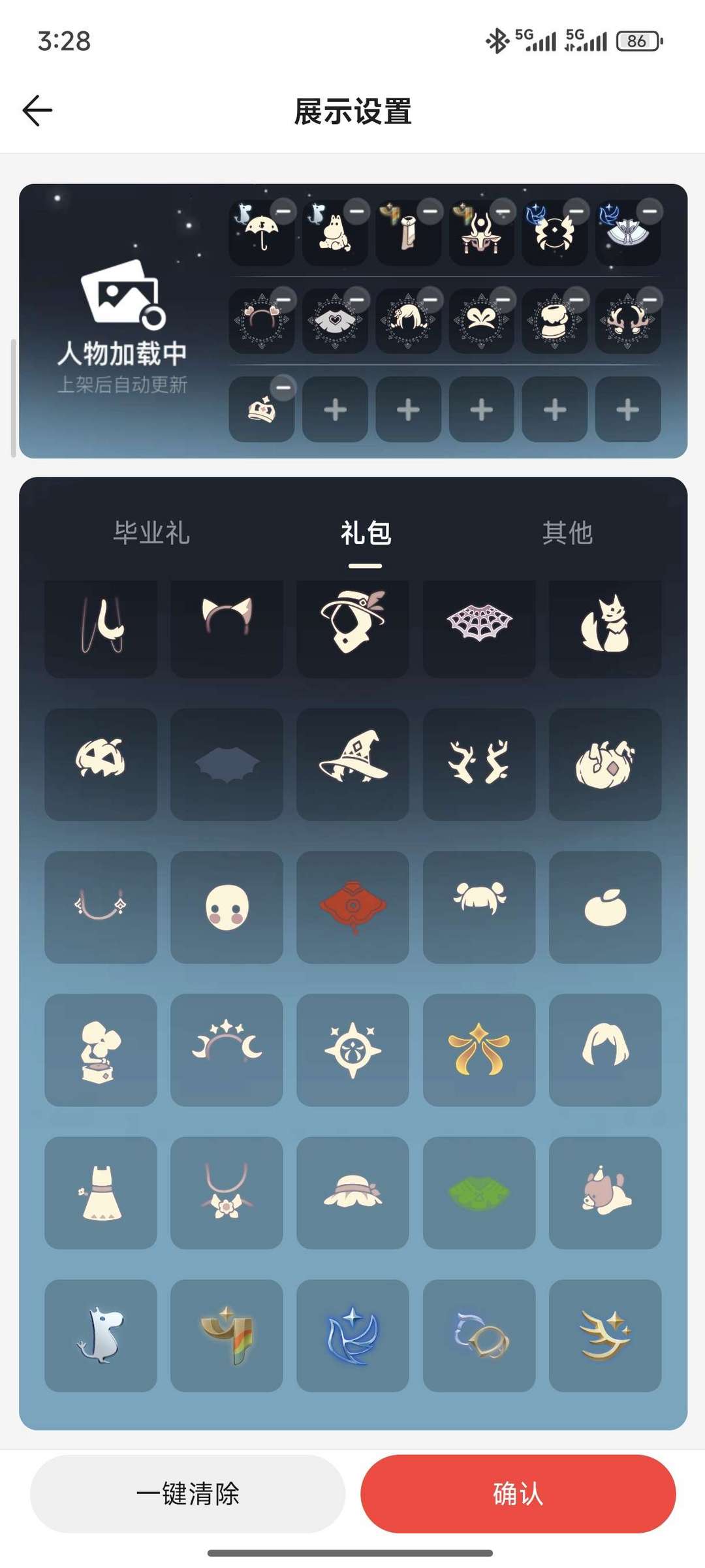Remove the crown item from the display slot
Screen dimensions: 705x1568
pyautogui.click(x=282, y=386)
